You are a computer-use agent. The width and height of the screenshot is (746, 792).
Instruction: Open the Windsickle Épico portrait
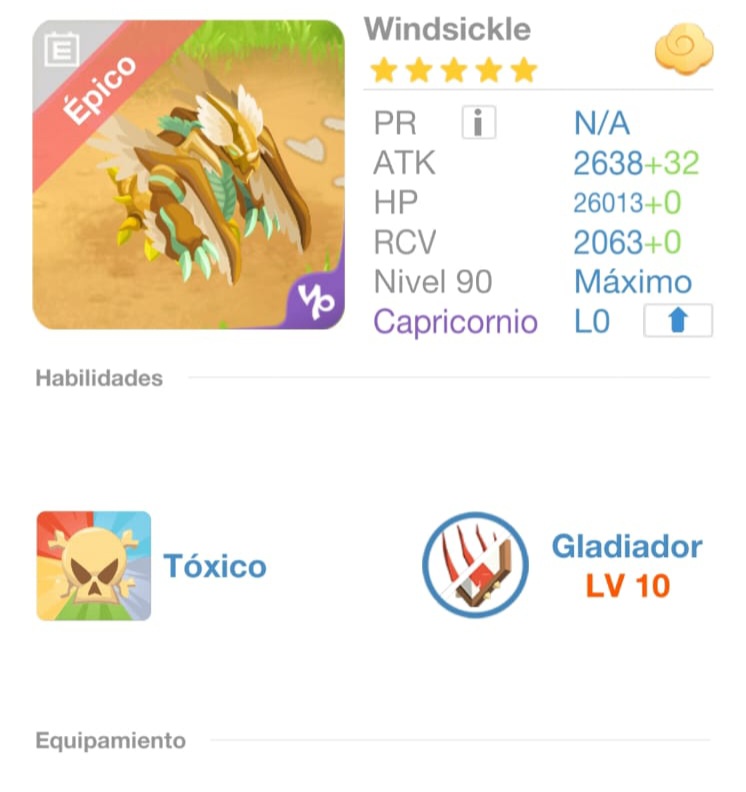pos(188,174)
